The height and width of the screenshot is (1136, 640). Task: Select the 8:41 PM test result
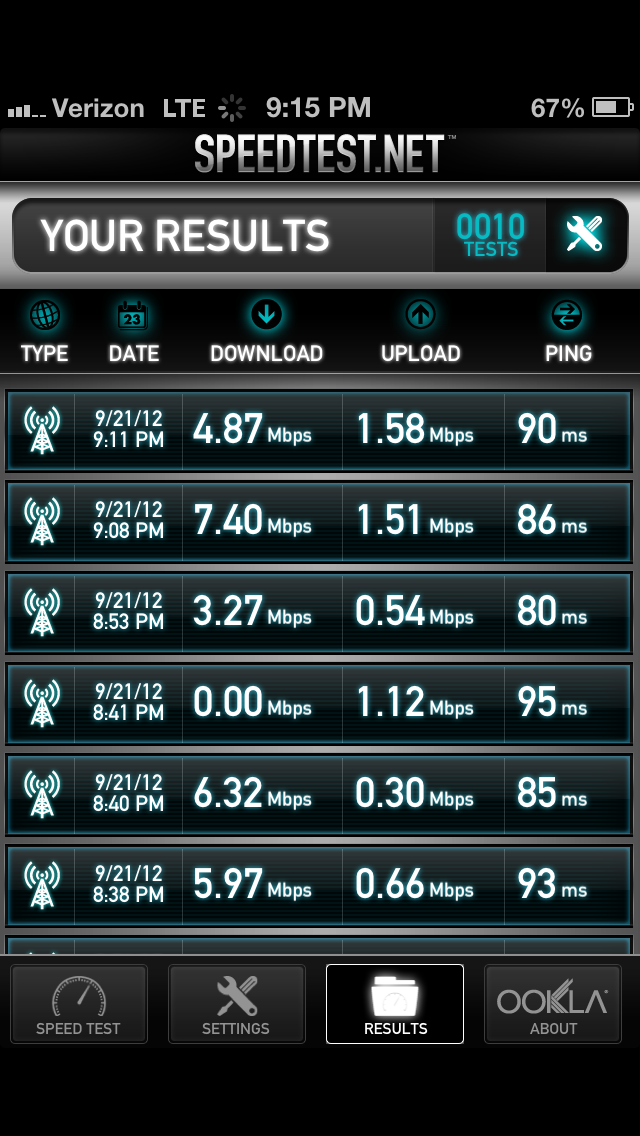(x=320, y=703)
